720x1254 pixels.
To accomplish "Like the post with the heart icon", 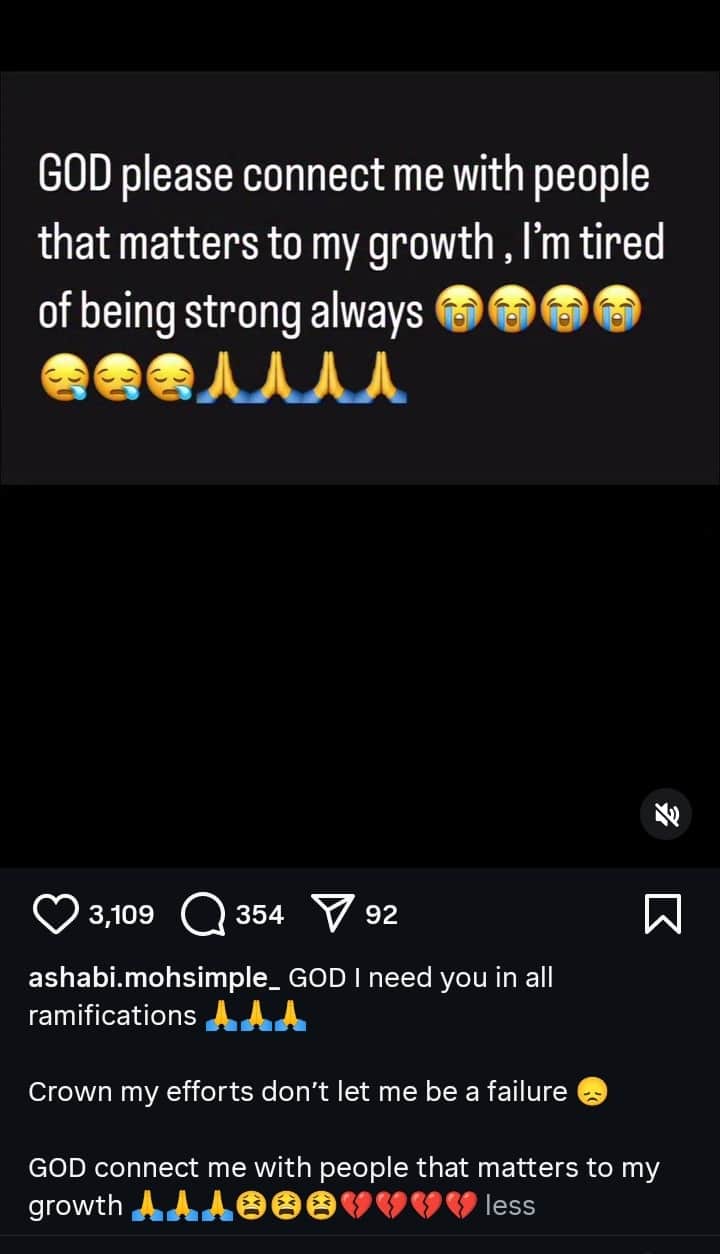I will coord(56,914).
